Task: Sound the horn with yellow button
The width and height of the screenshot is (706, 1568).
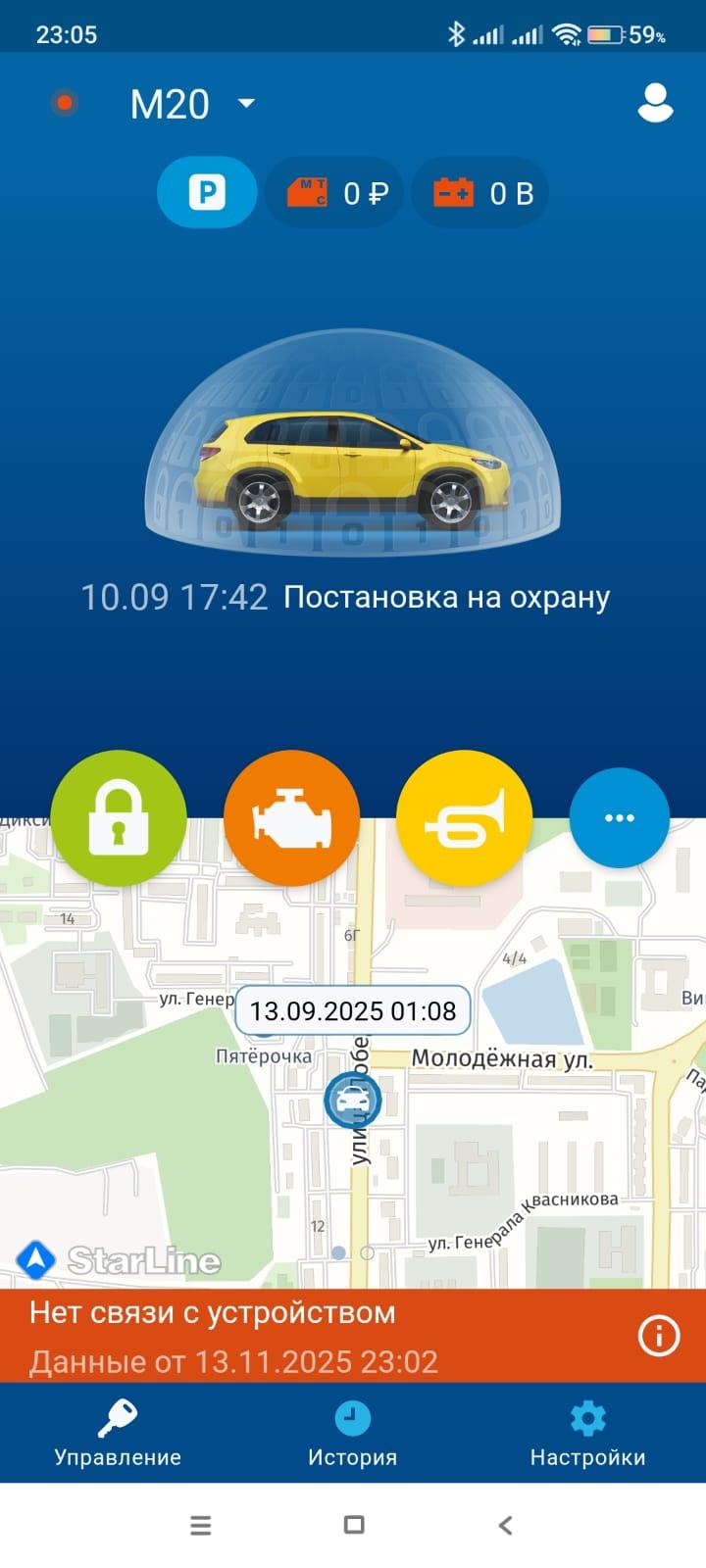Action: click(465, 818)
